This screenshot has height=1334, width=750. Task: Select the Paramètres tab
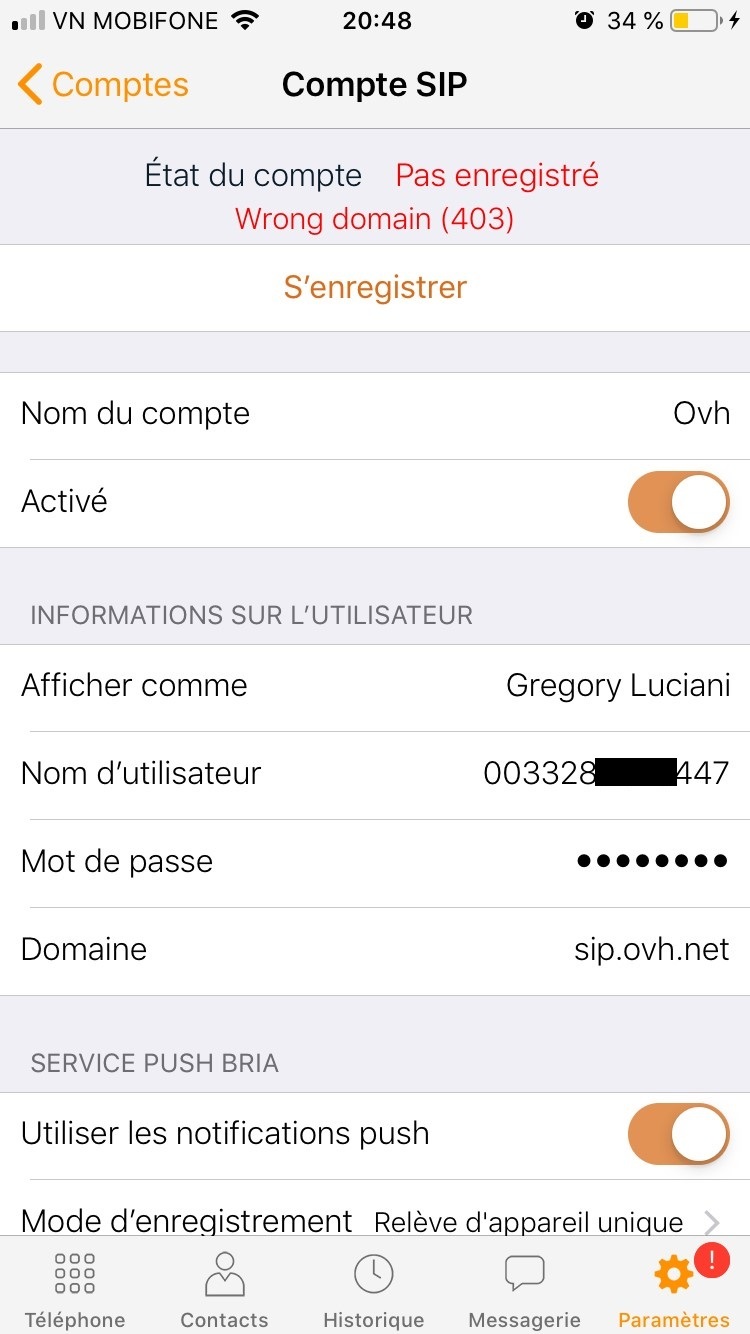pyautogui.click(x=673, y=1288)
